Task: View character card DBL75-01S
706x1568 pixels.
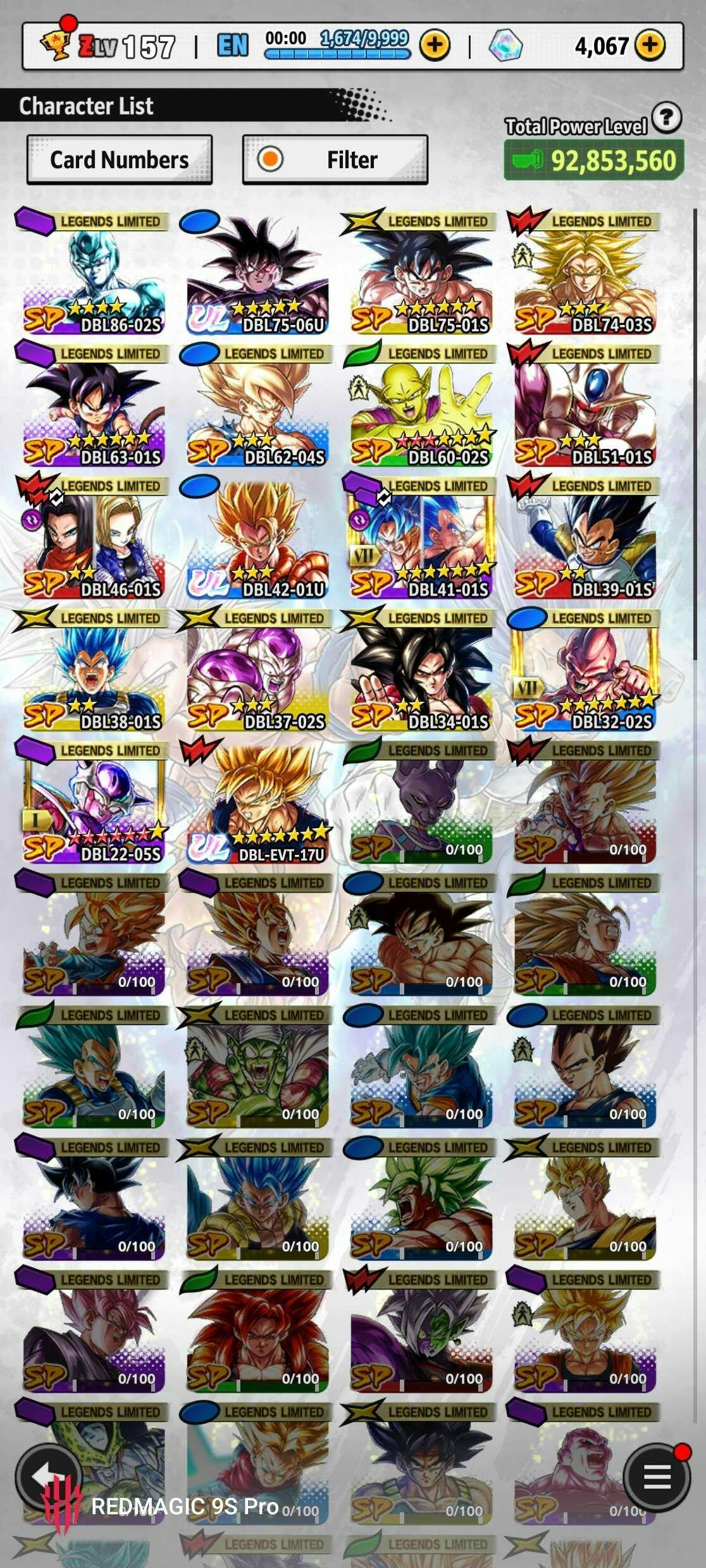Action: [x=420, y=273]
